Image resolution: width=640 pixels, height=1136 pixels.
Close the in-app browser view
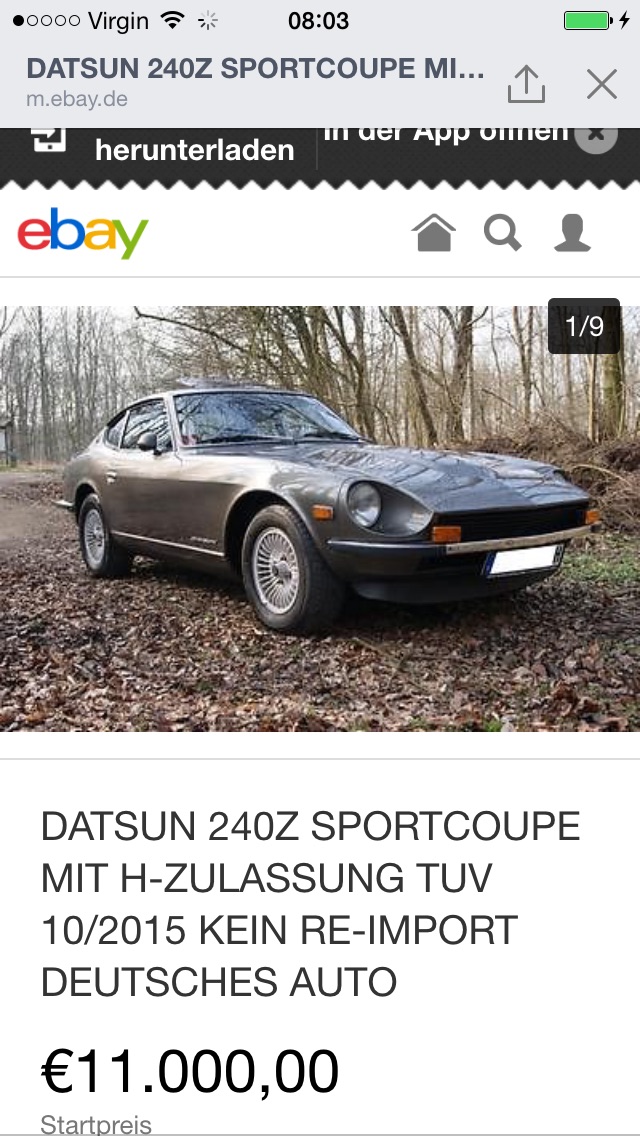[x=602, y=84]
